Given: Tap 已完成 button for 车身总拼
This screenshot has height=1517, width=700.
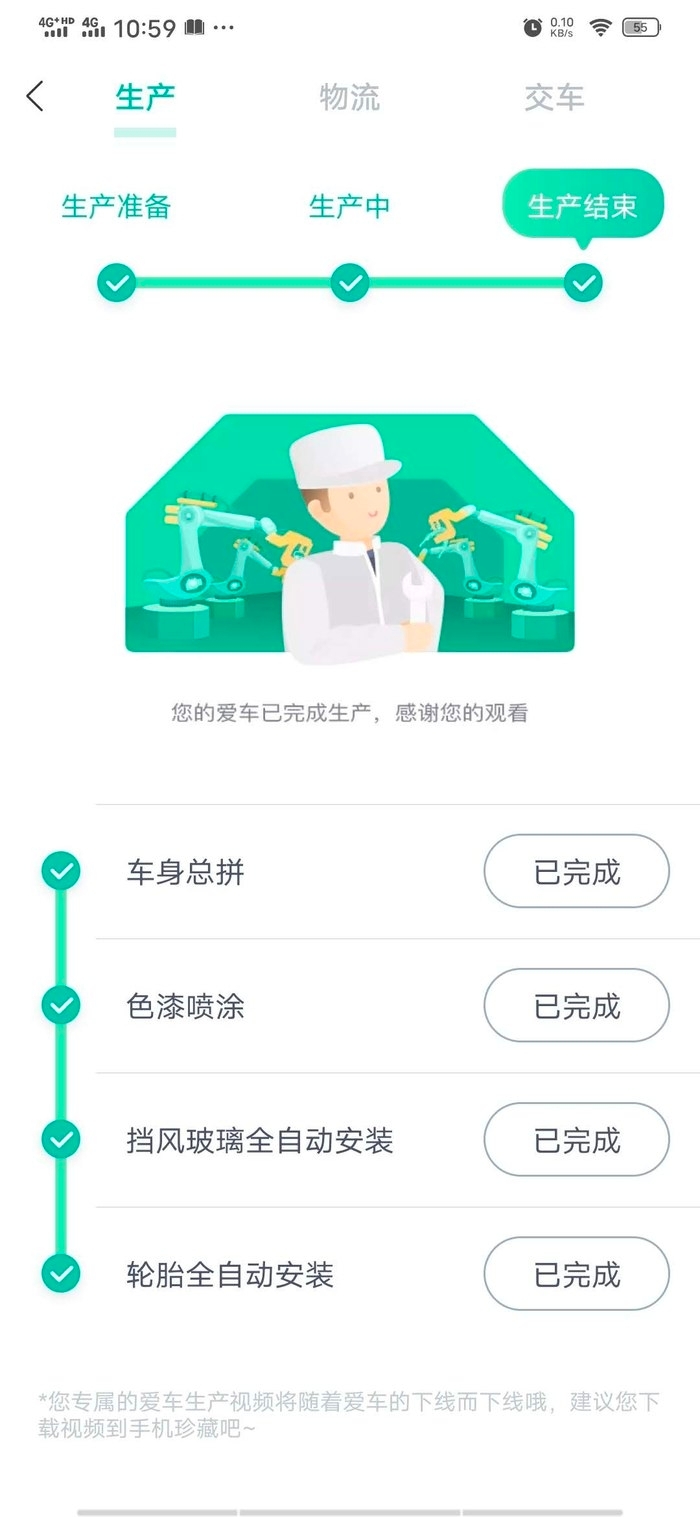Looking at the screenshot, I should (x=576, y=872).
